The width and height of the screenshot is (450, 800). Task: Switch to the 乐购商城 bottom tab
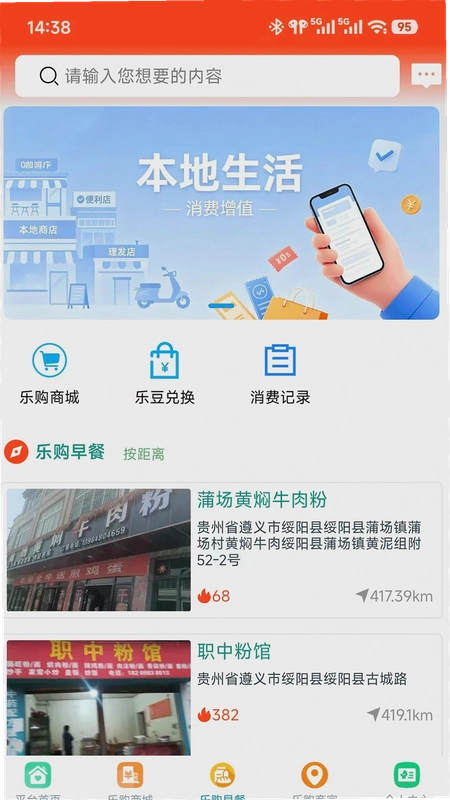[130, 781]
